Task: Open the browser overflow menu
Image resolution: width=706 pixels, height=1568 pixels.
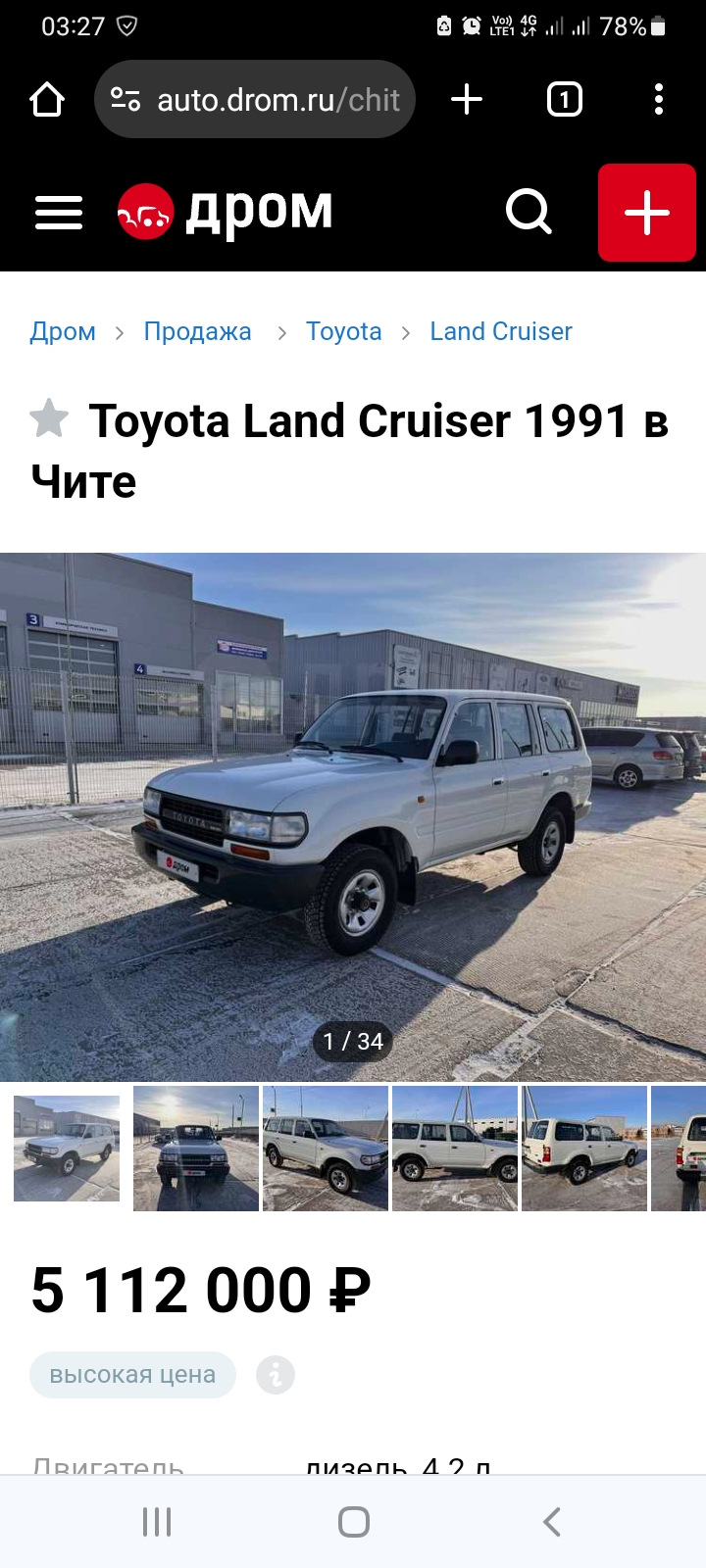Action: (658, 99)
